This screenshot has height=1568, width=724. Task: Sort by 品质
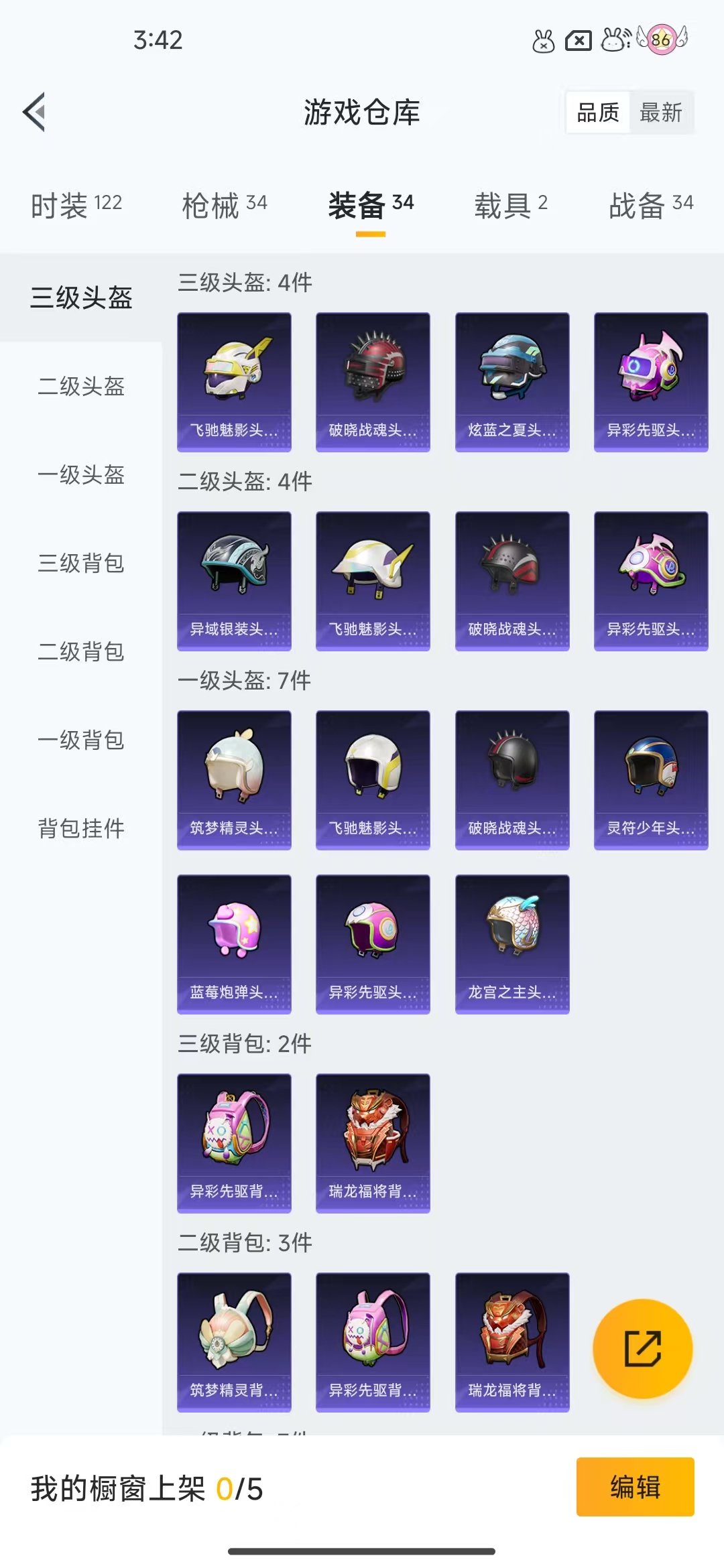point(598,113)
